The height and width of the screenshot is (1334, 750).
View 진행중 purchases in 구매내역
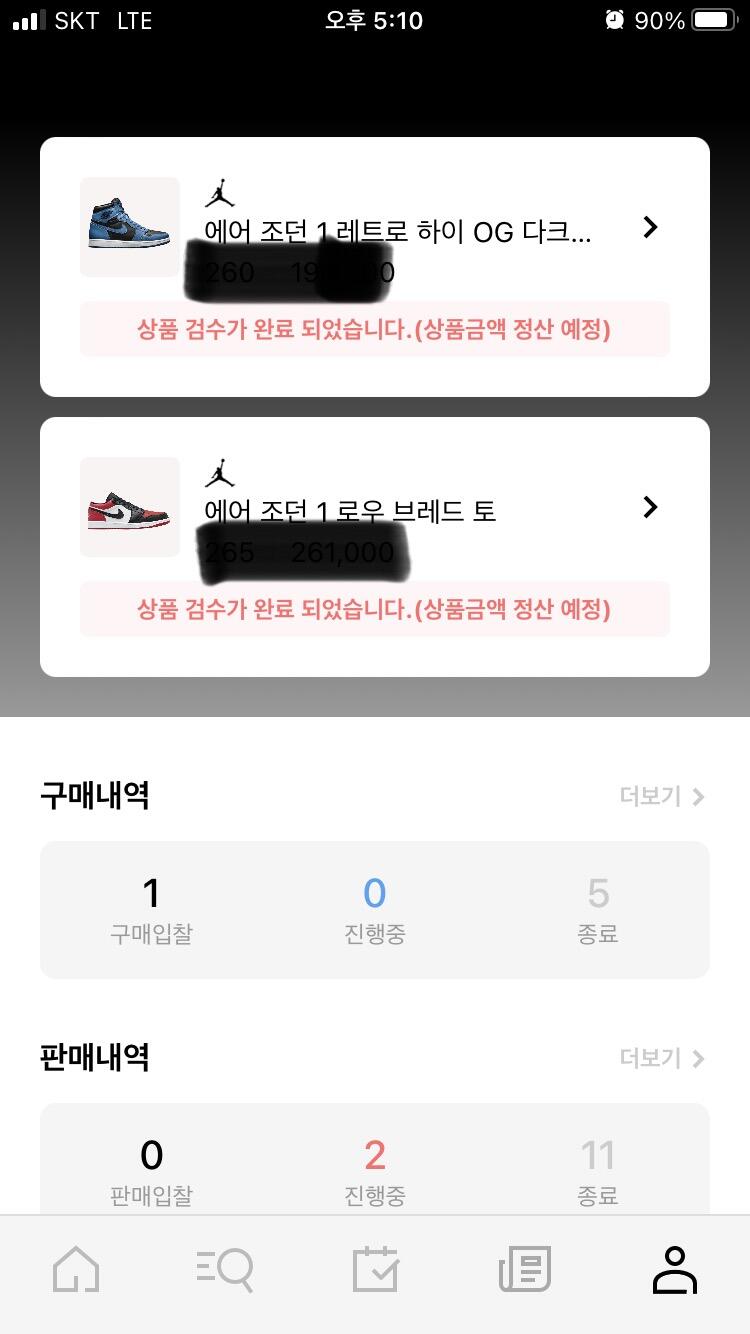374,910
